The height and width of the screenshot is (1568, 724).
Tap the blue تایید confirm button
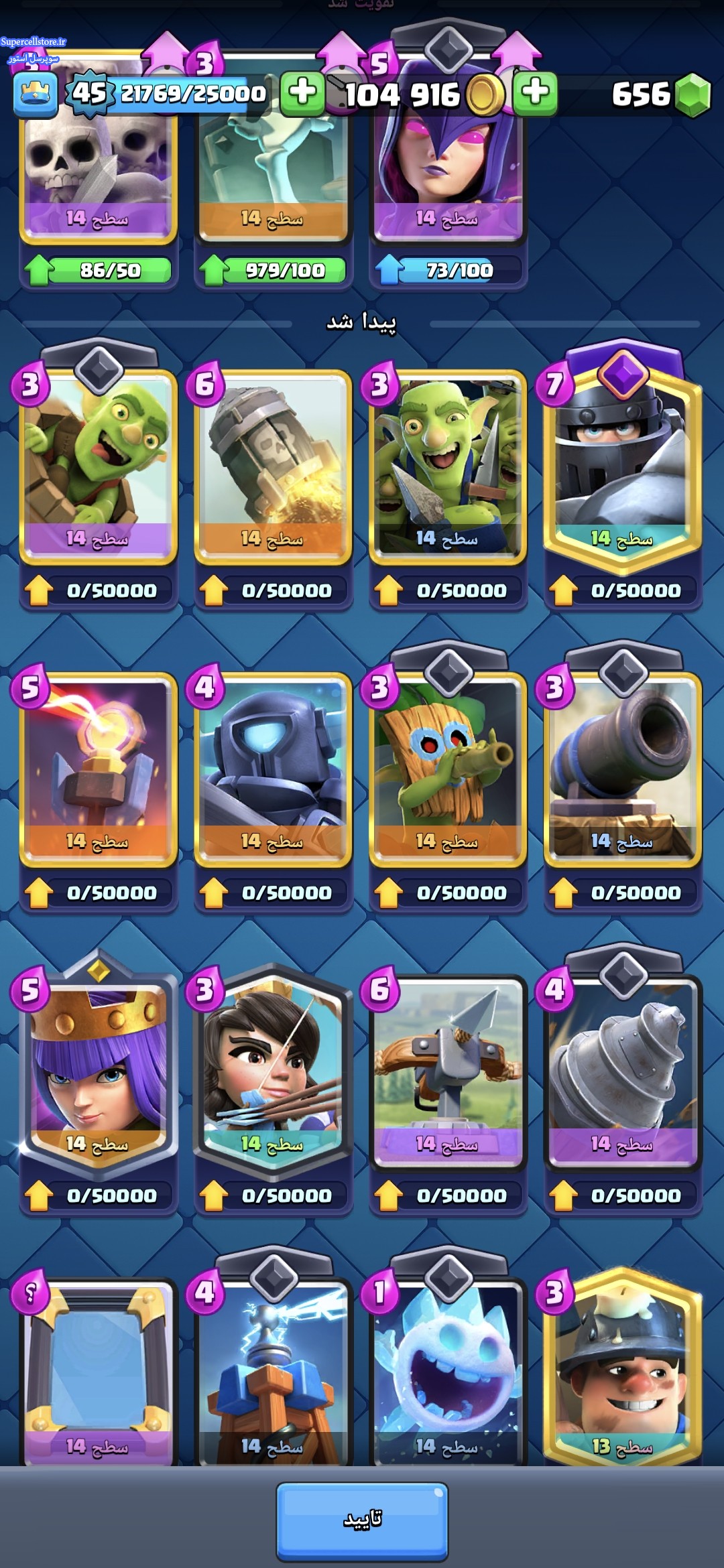point(362,1520)
